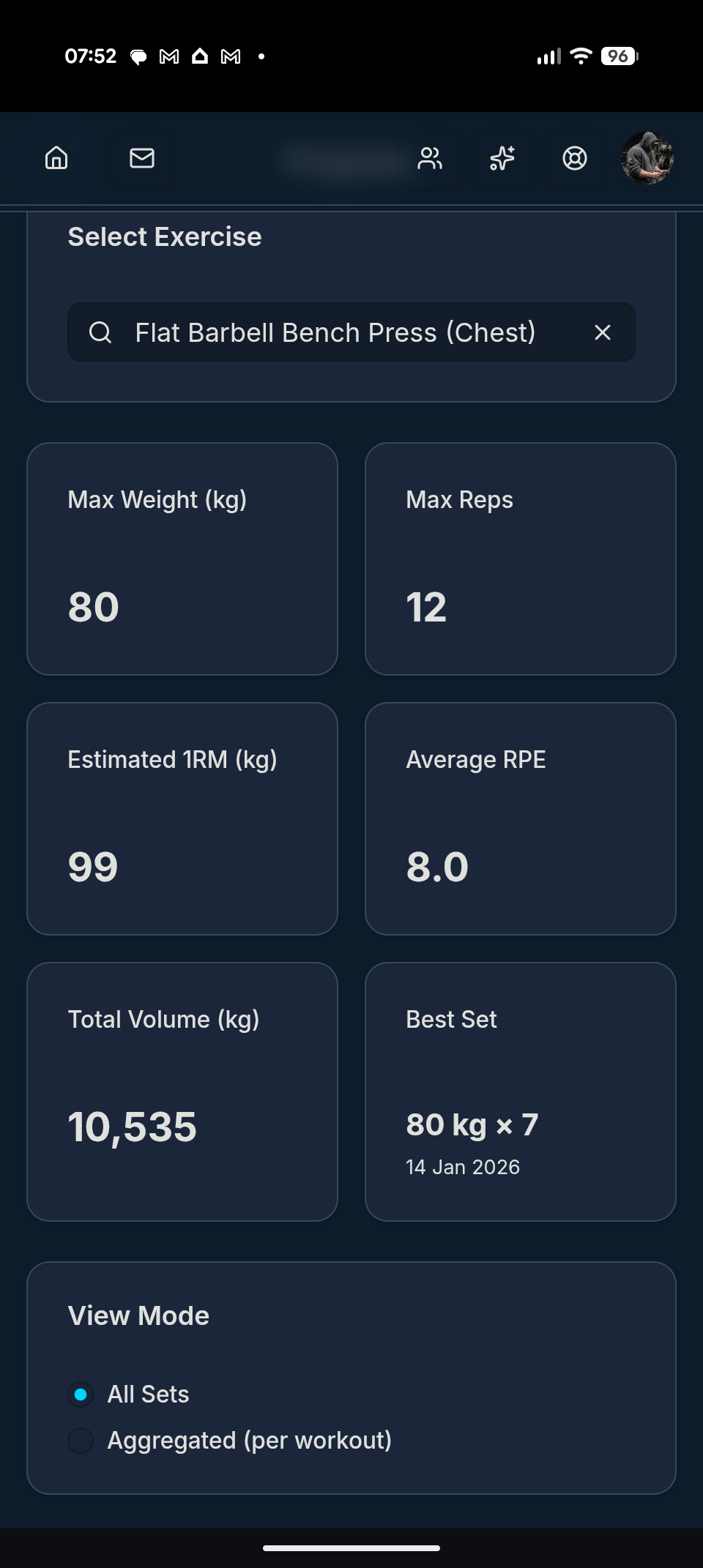Tap the Wi-Fi status icon
The image size is (703, 1568).
(x=579, y=55)
